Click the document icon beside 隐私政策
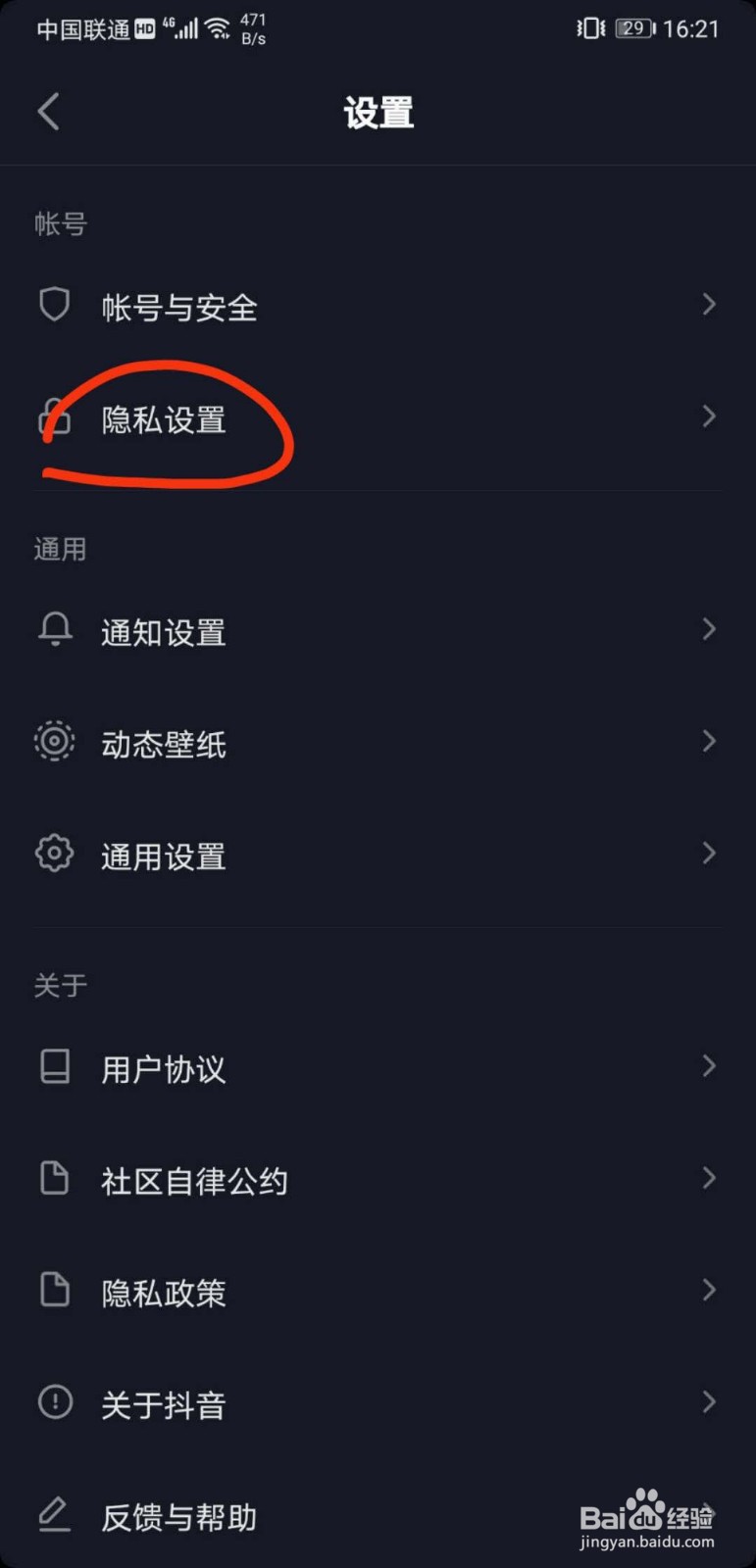 click(55, 1291)
